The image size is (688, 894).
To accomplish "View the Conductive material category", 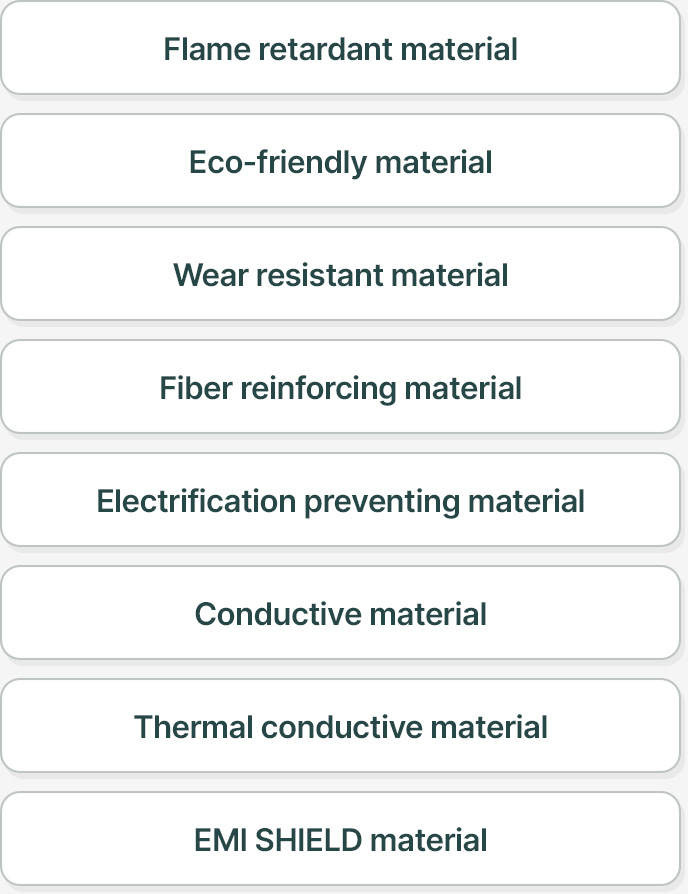I will point(340,614).
